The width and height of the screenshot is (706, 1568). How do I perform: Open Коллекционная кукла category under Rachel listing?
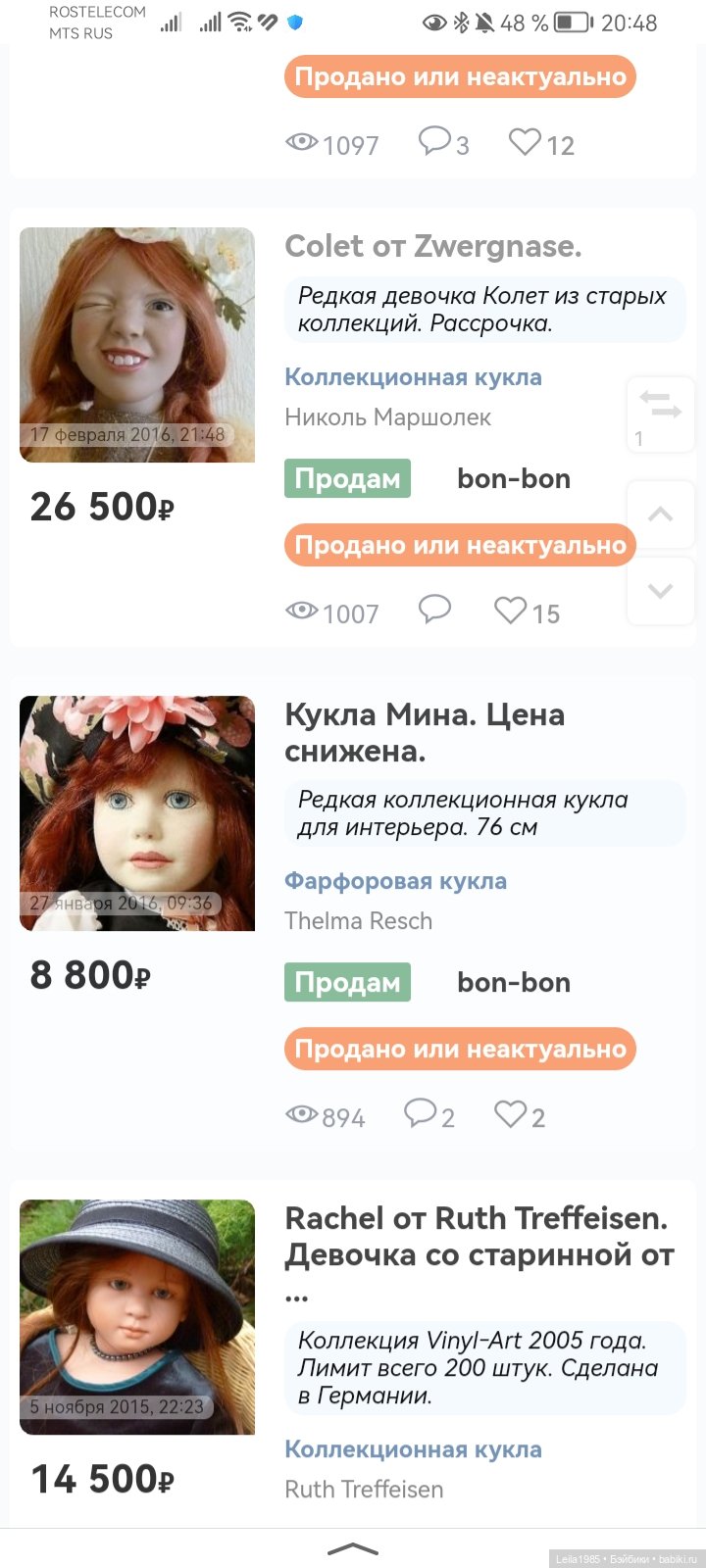pos(413,1449)
